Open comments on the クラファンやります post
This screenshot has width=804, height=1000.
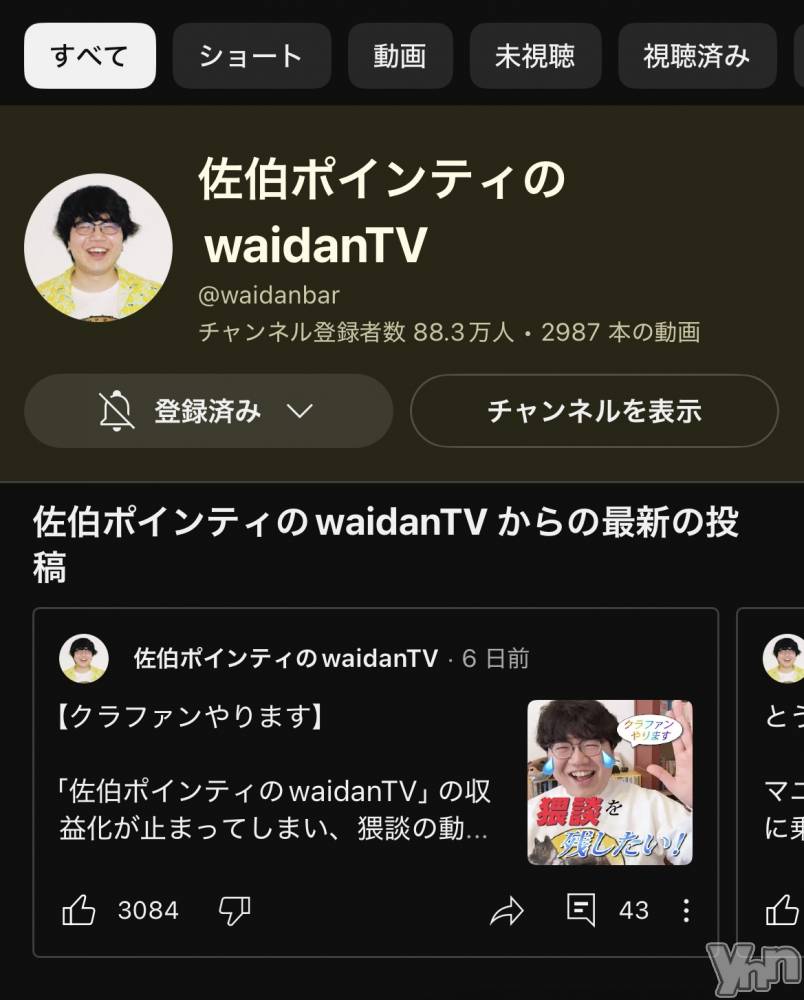[x=581, y=910]
